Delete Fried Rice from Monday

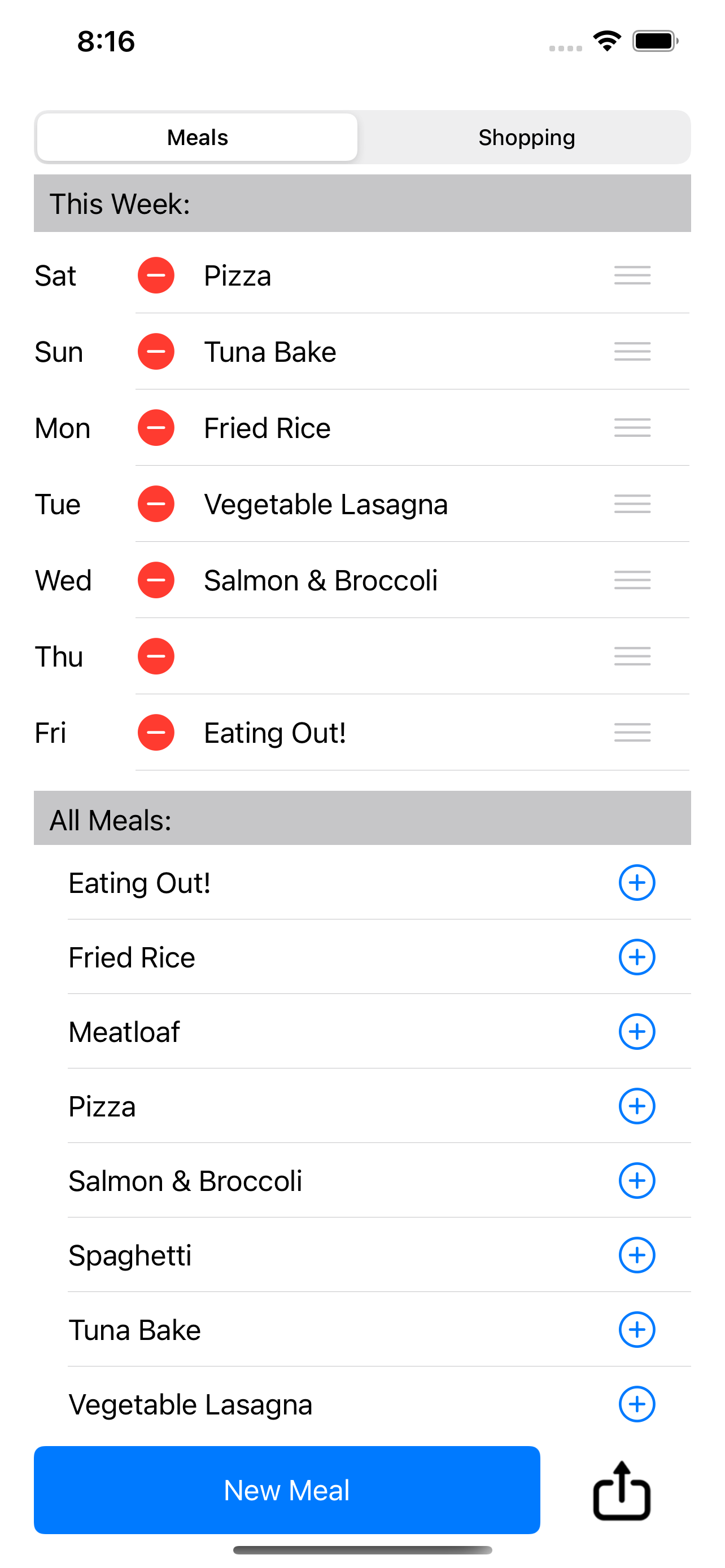click(x=156, y=428)
